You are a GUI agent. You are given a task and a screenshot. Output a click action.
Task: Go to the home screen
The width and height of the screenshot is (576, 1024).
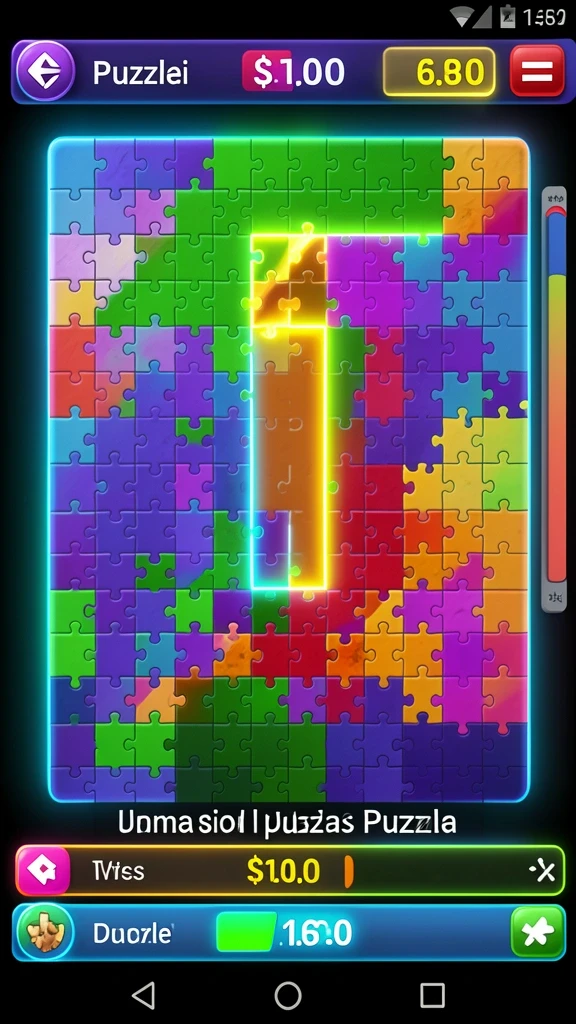[x=288, y=996]
